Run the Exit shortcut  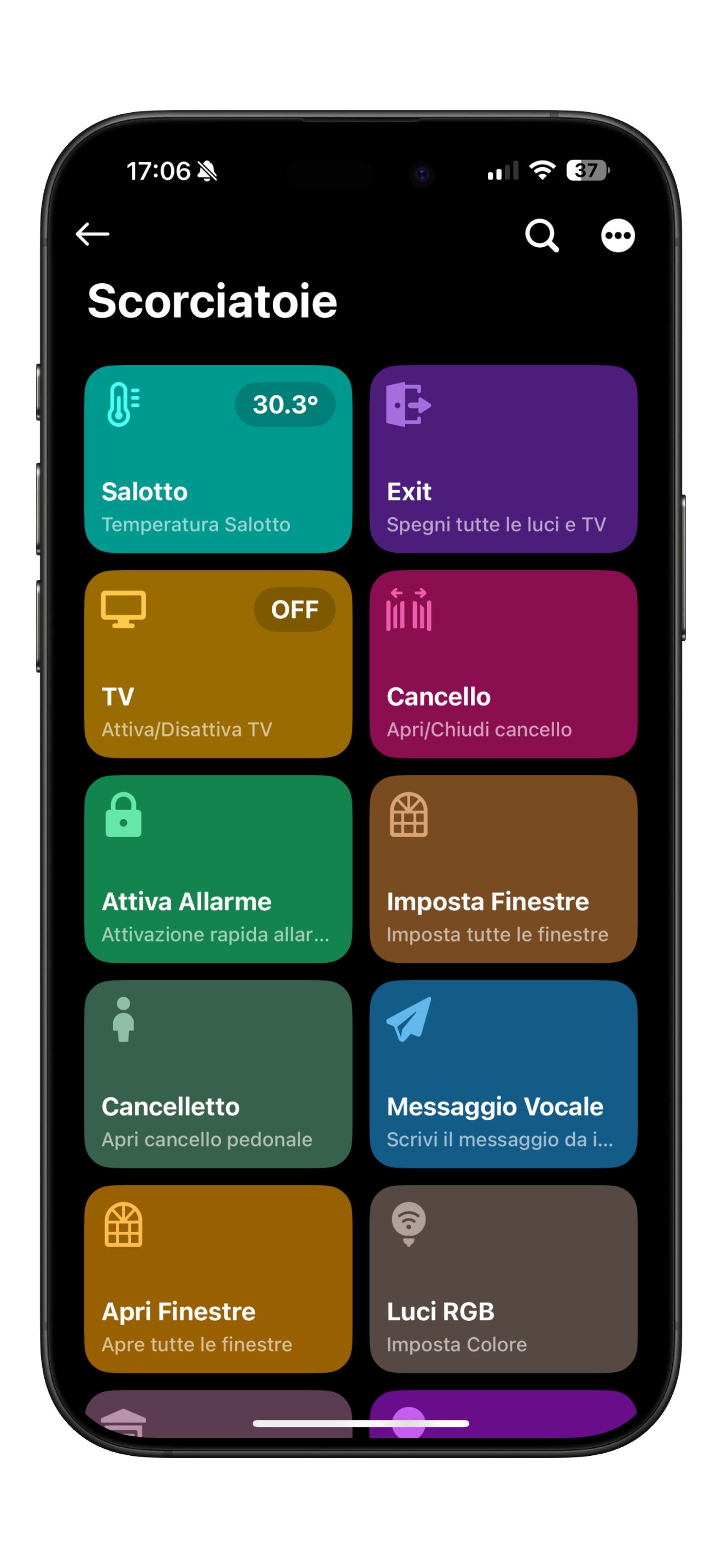[x=503, y=459]
